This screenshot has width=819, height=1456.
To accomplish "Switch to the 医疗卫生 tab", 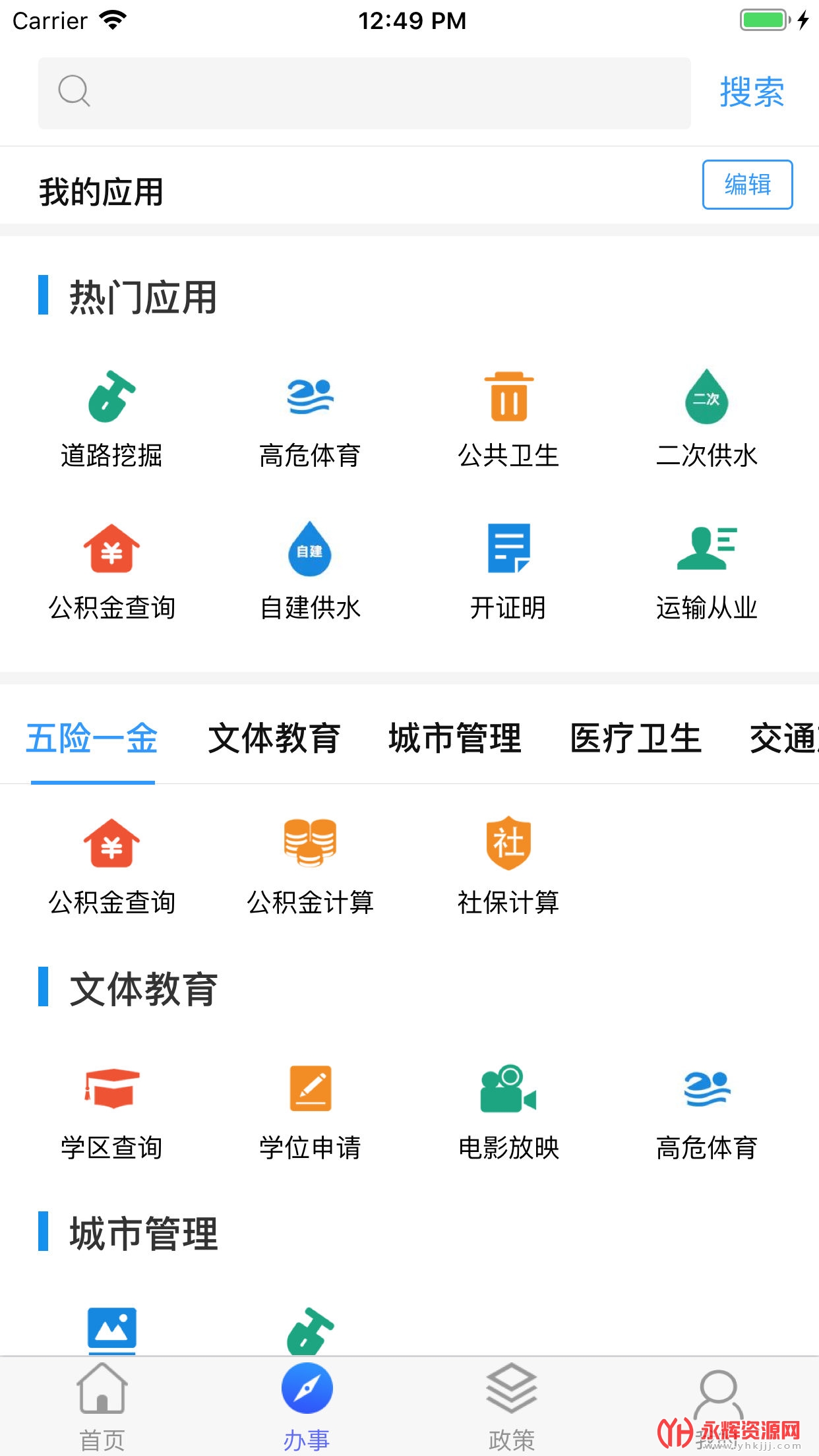I will pos(636,738).
